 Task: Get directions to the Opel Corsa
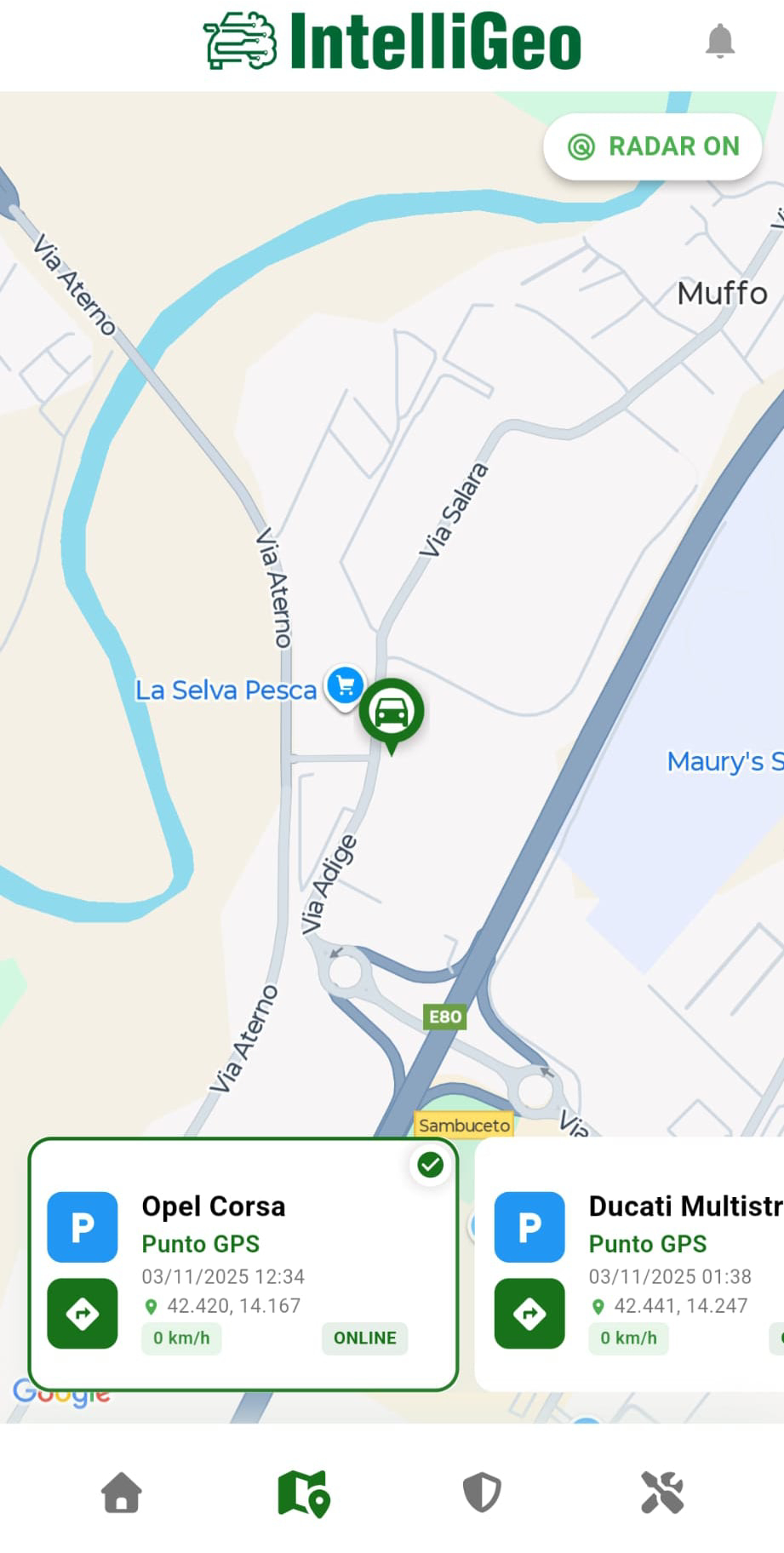pos(83,1313)
